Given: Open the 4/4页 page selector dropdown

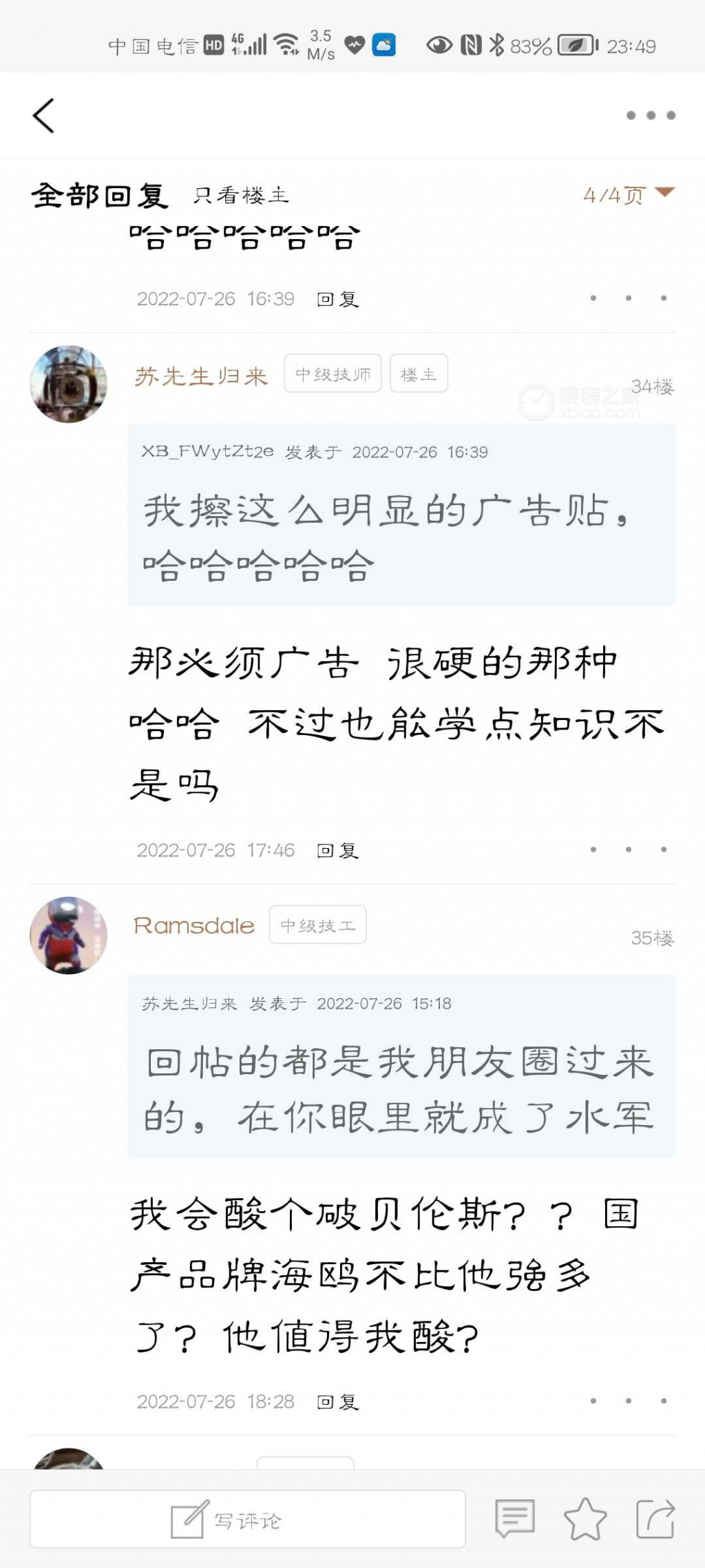Looking at the screenshot, I should tap(628, 195).
